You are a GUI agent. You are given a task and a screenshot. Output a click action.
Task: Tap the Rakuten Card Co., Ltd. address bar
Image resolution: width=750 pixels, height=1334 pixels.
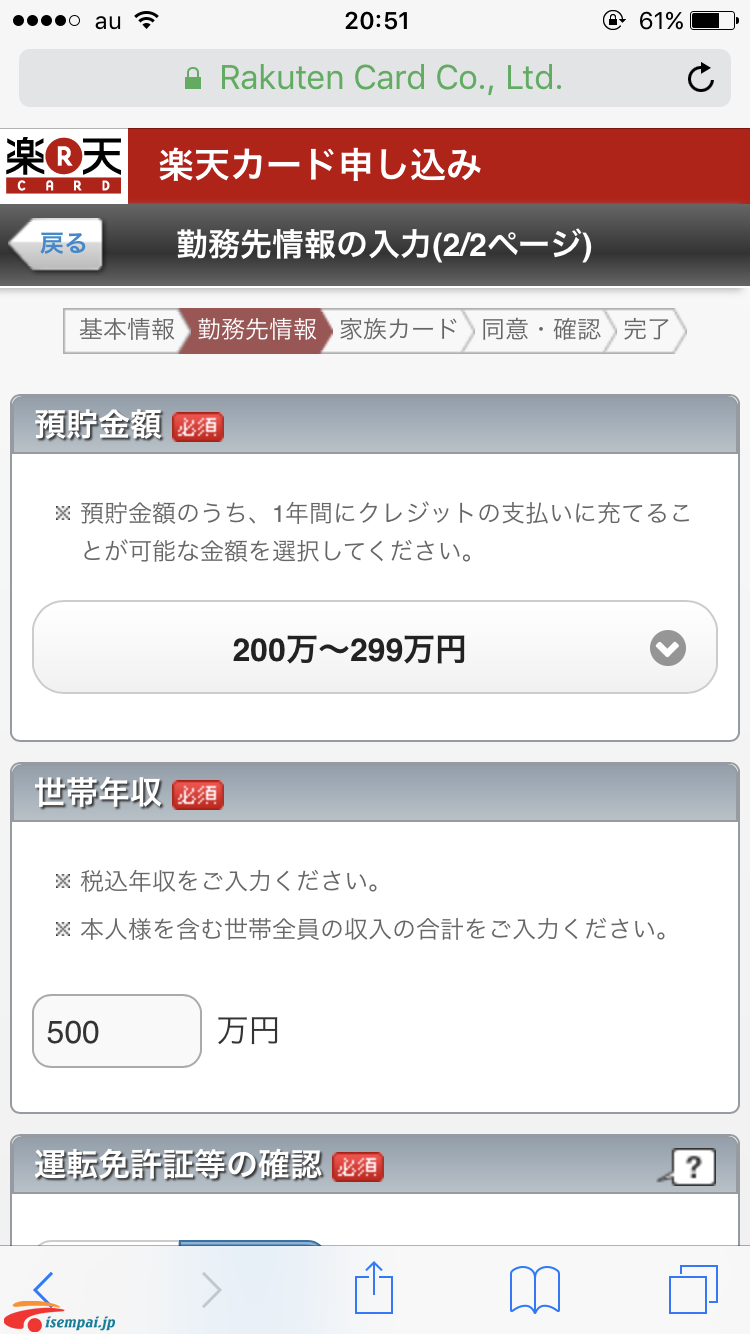(x=375, y=78)
